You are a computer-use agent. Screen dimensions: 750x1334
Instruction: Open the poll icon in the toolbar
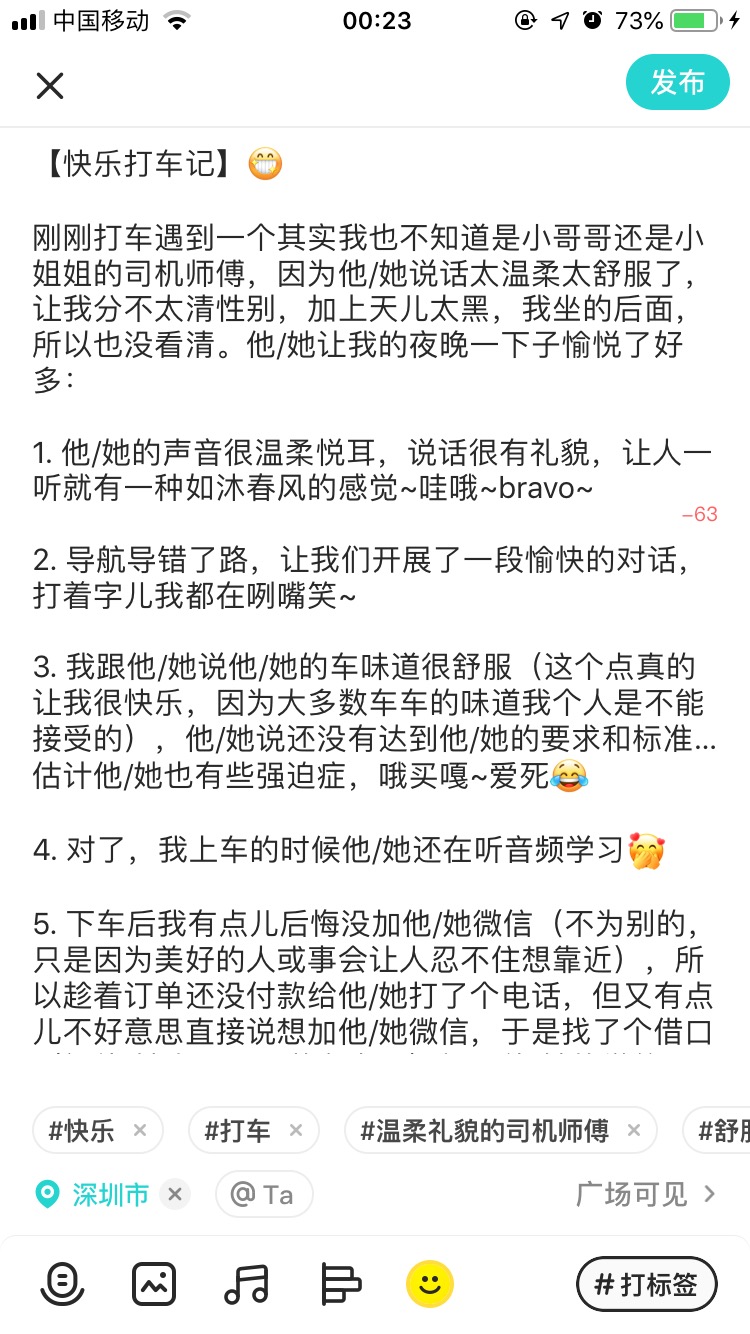(340, 1284)
